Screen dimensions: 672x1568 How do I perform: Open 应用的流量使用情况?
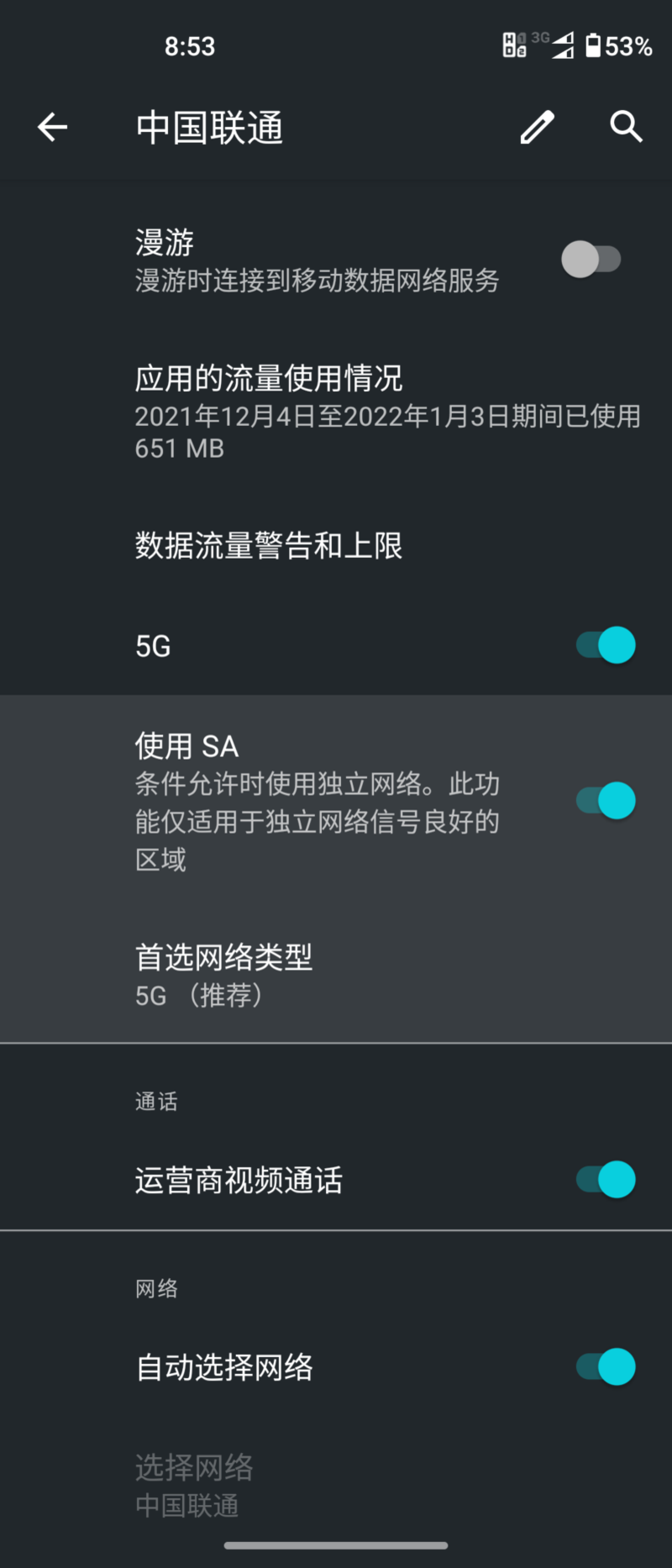pyautogui.click(x=336, y=412)
